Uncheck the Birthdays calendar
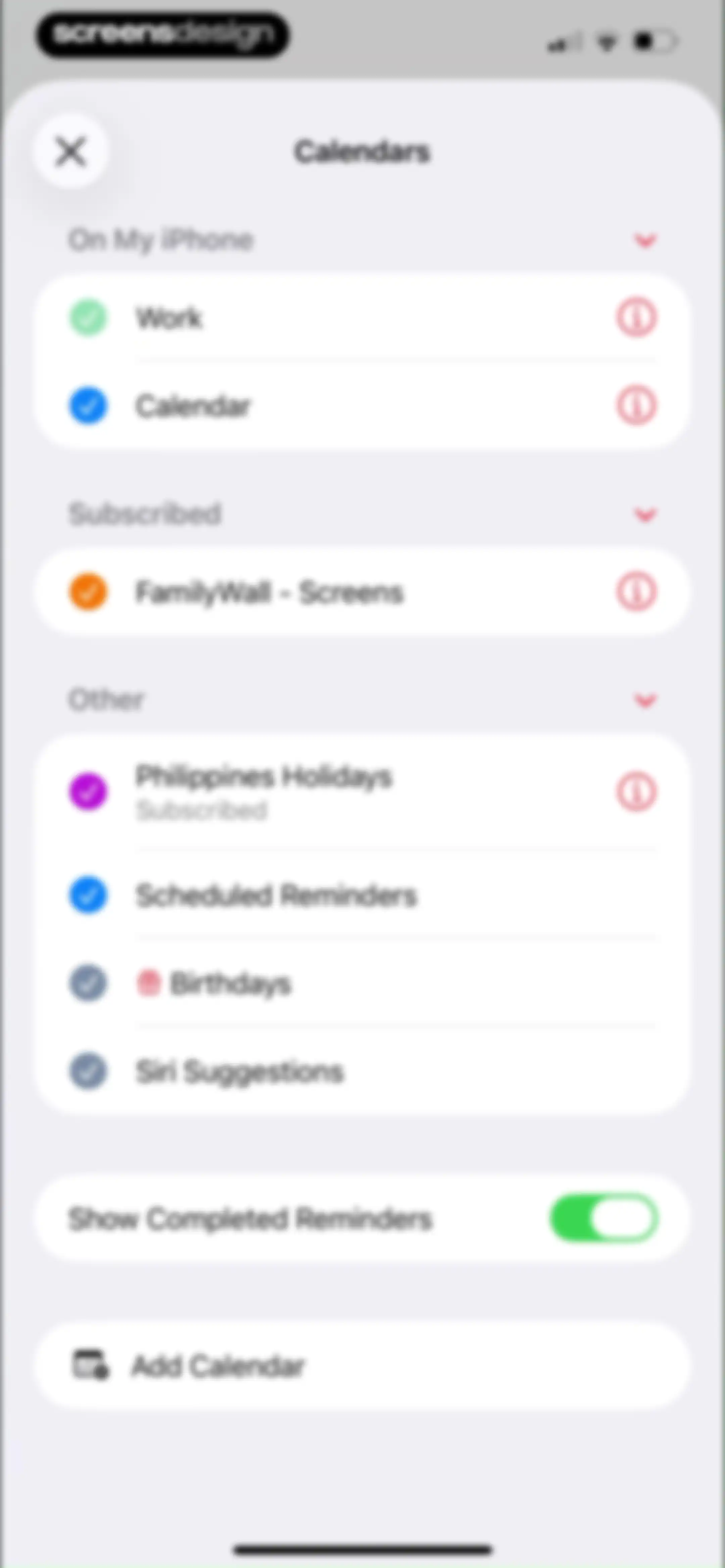725x1568 pixels. (88, 983)
